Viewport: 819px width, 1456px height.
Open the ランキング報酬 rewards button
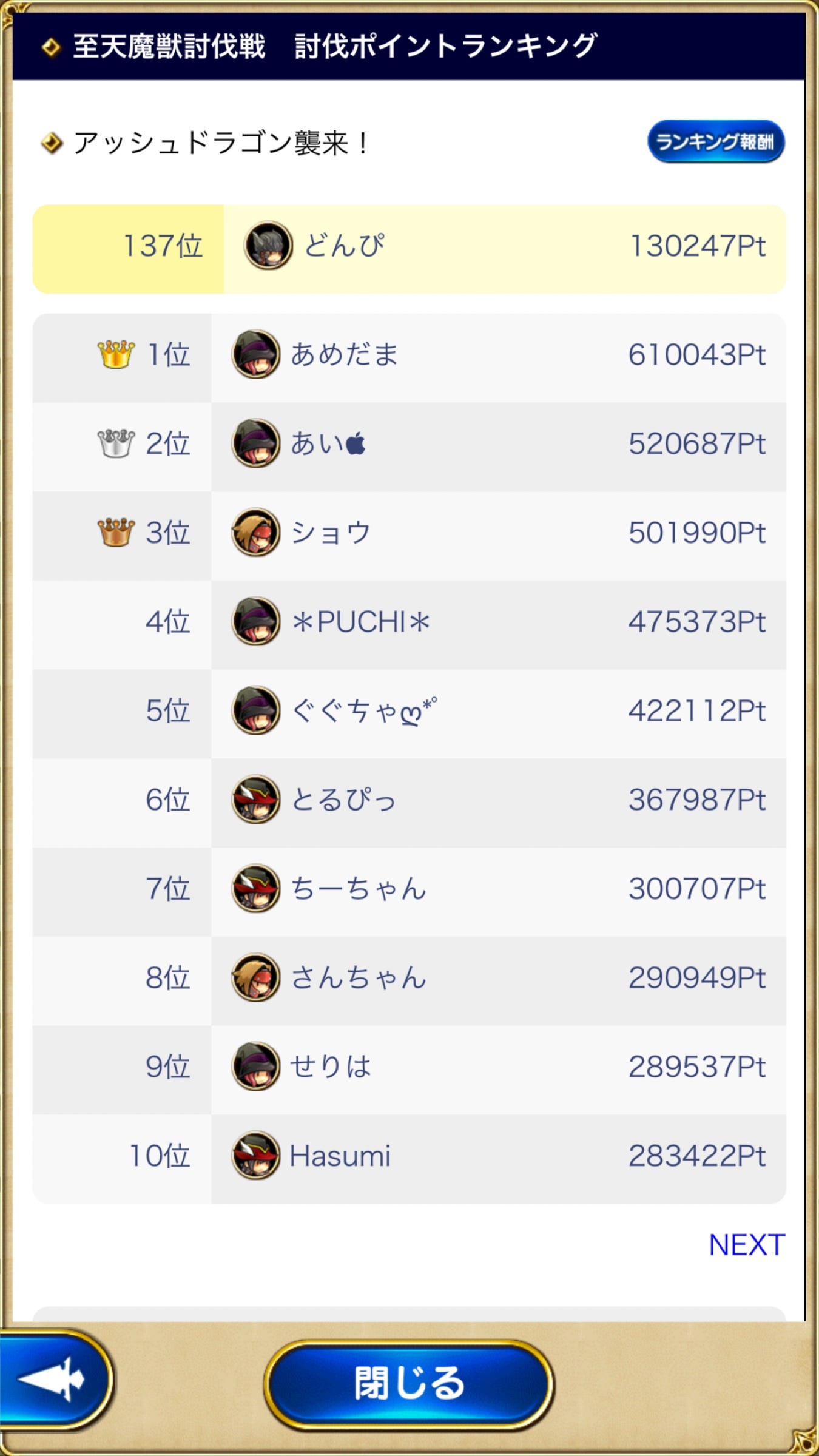[716, 141]
